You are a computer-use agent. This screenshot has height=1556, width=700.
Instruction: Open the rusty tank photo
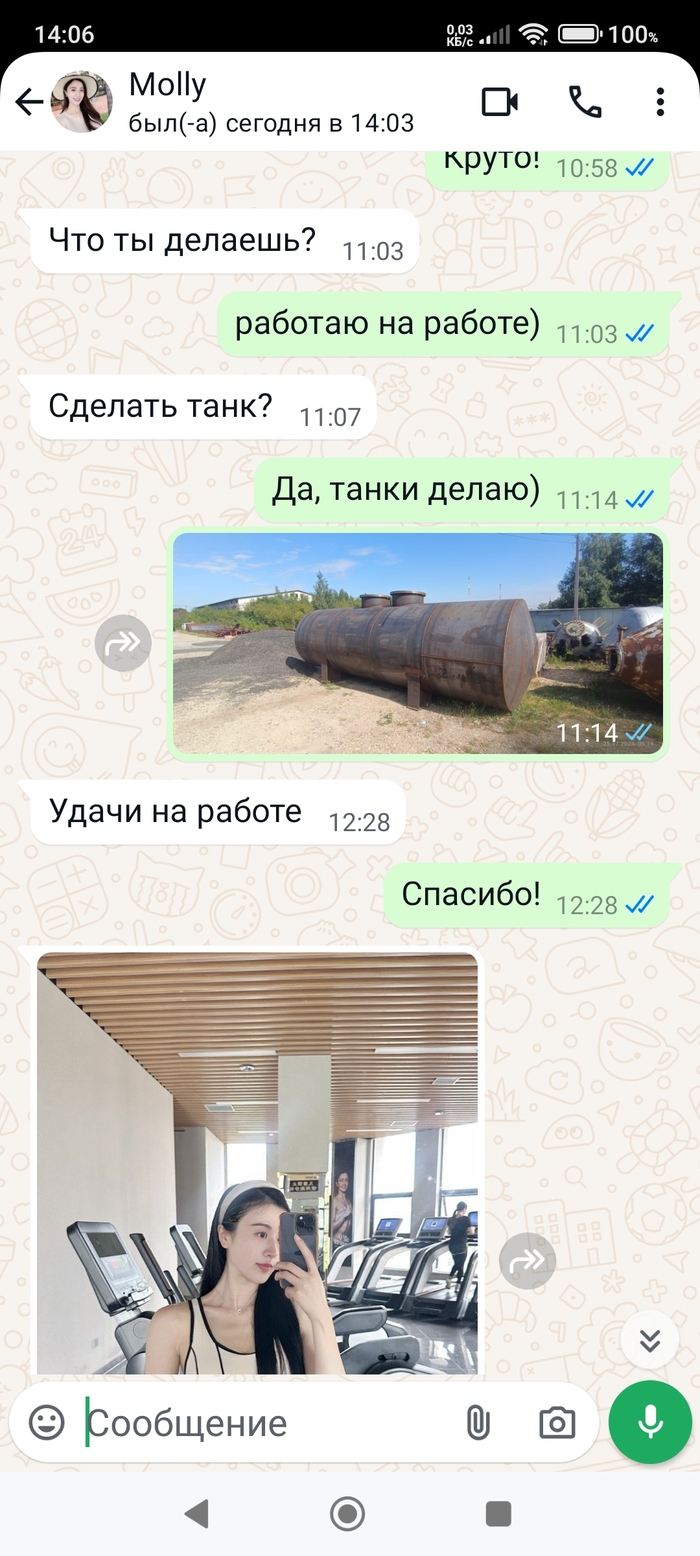click(417, 644)
